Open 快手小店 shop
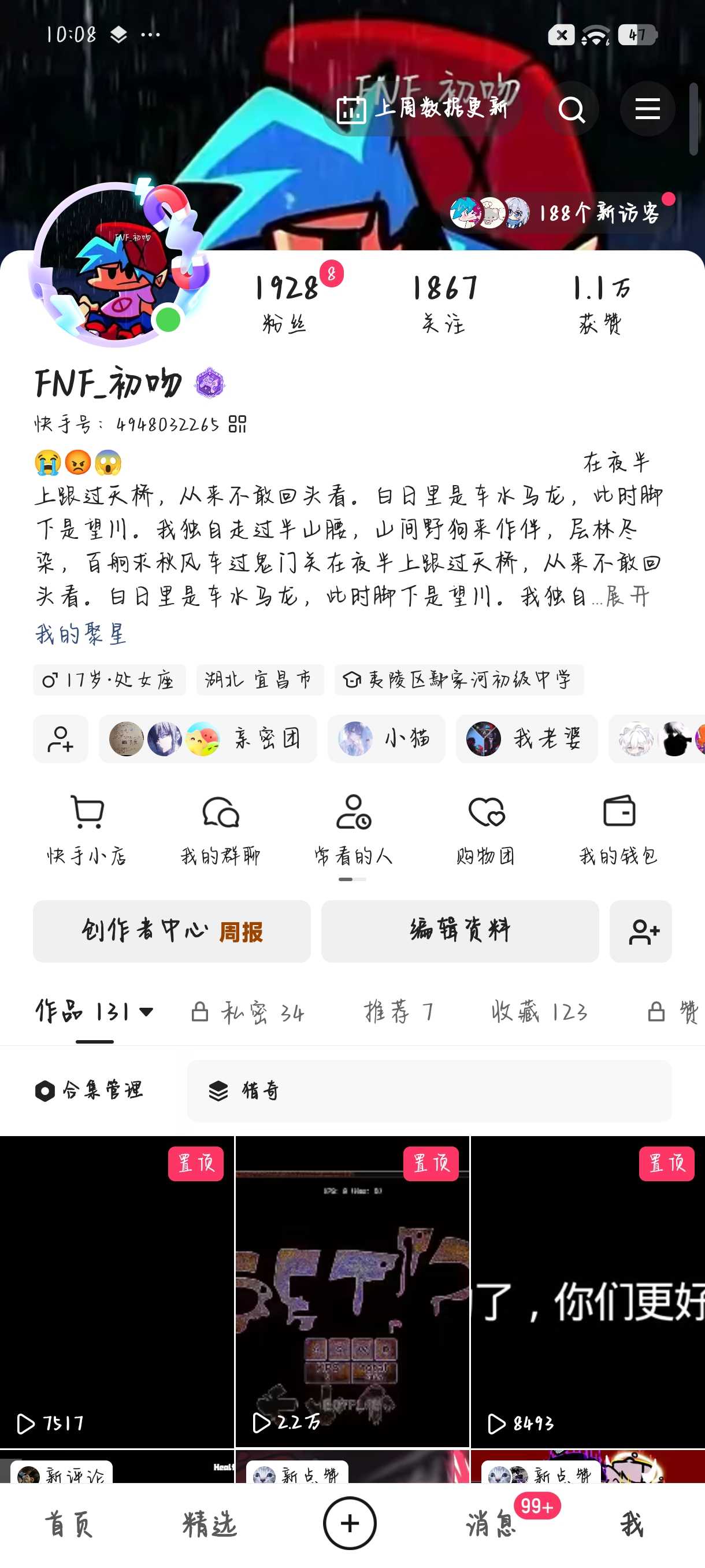 87,830
